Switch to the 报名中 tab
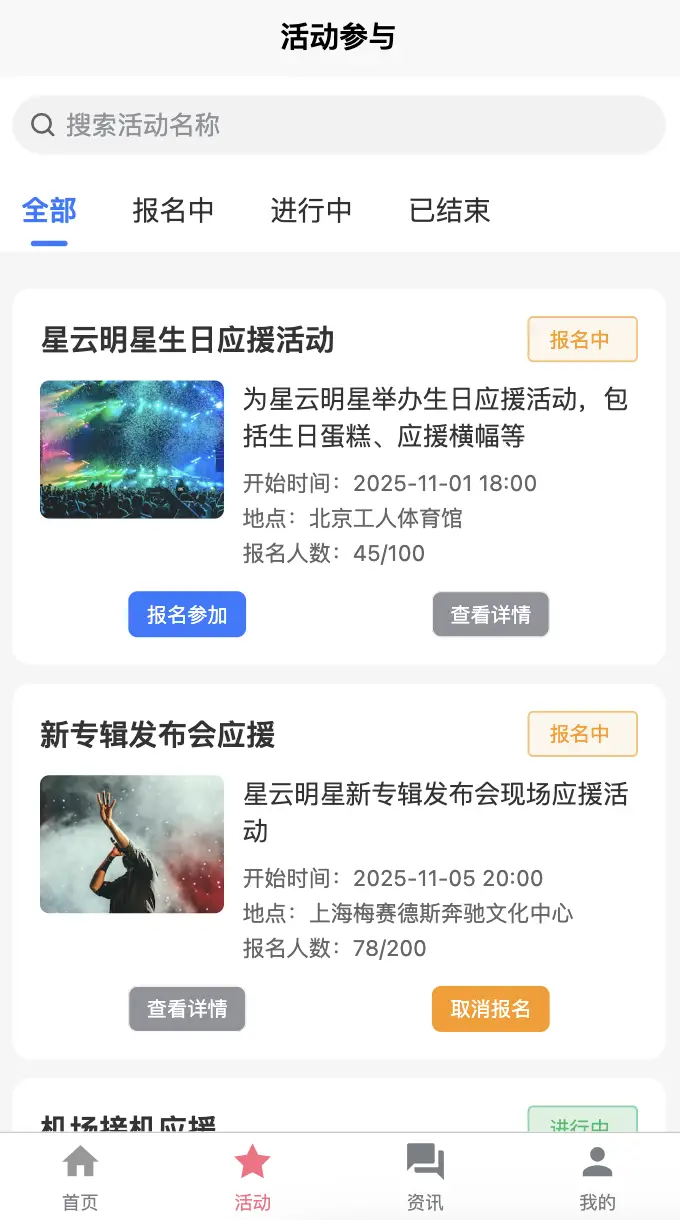Screen dimensions: 680x1220 173,211
